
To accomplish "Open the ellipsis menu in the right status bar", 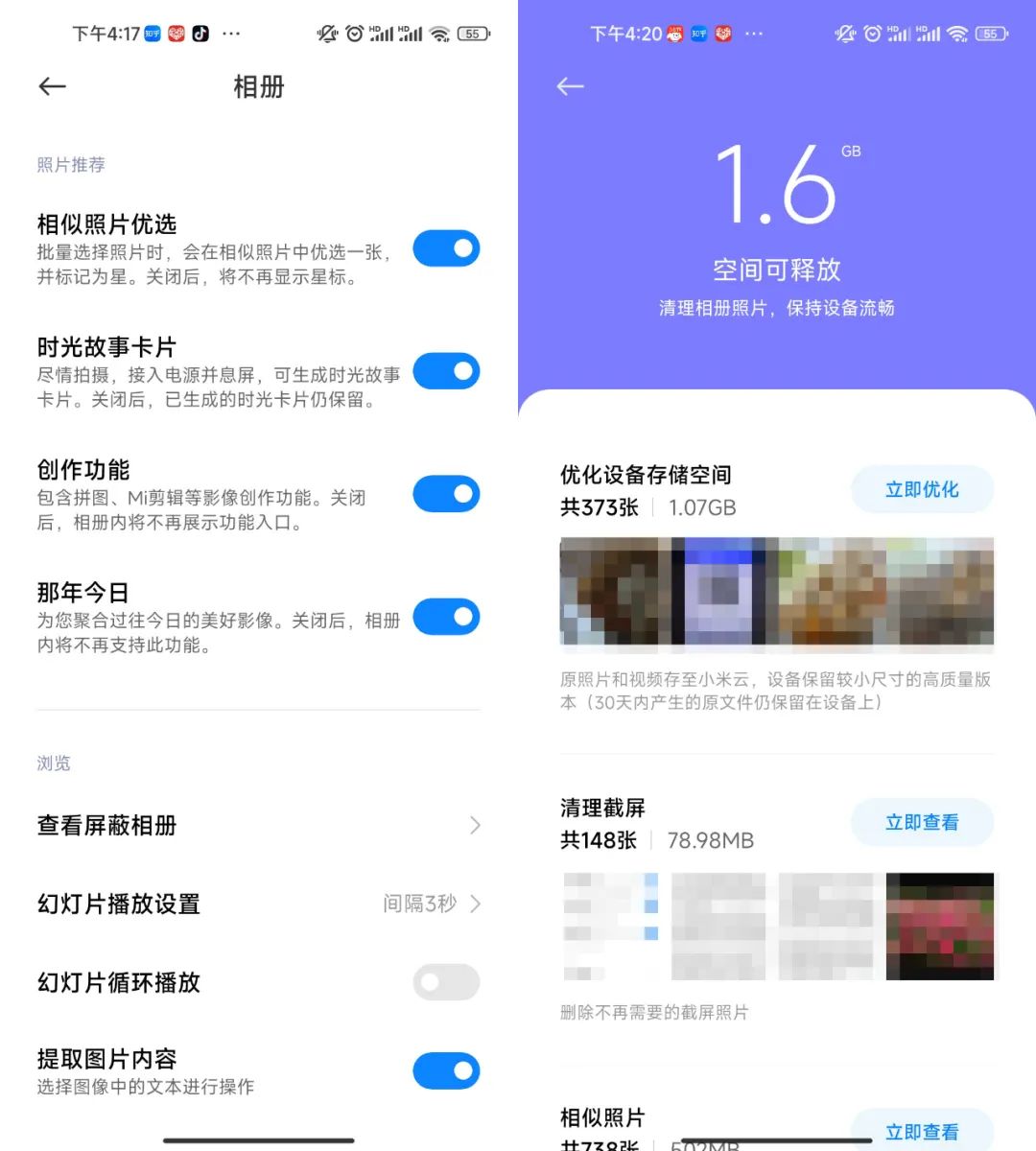I will point(754,34).
